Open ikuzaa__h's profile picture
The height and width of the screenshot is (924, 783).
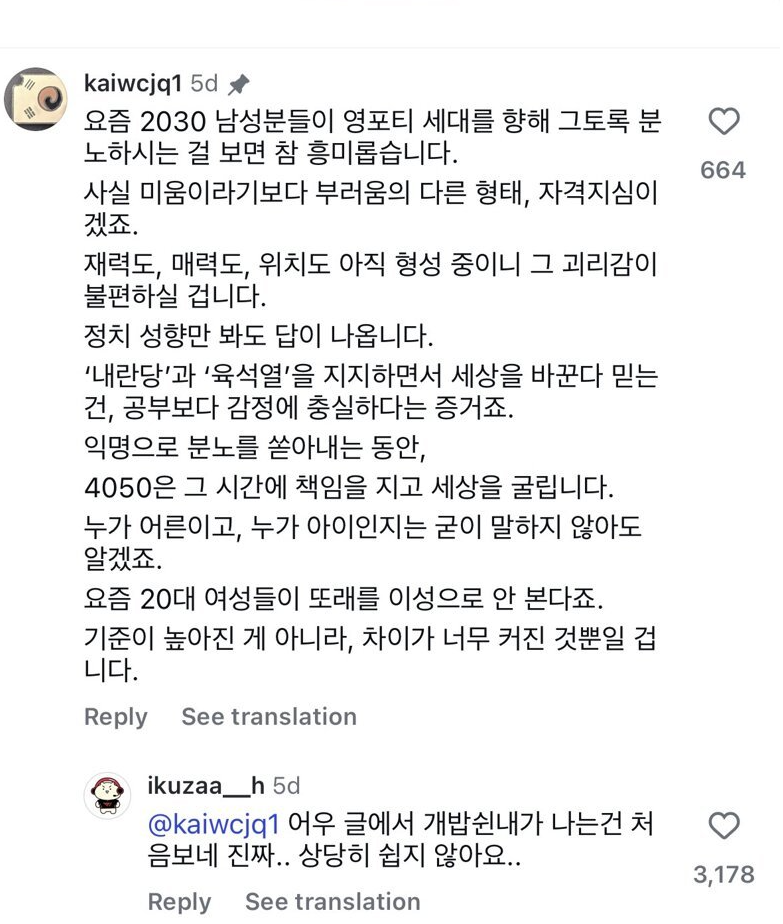(107, 797)
